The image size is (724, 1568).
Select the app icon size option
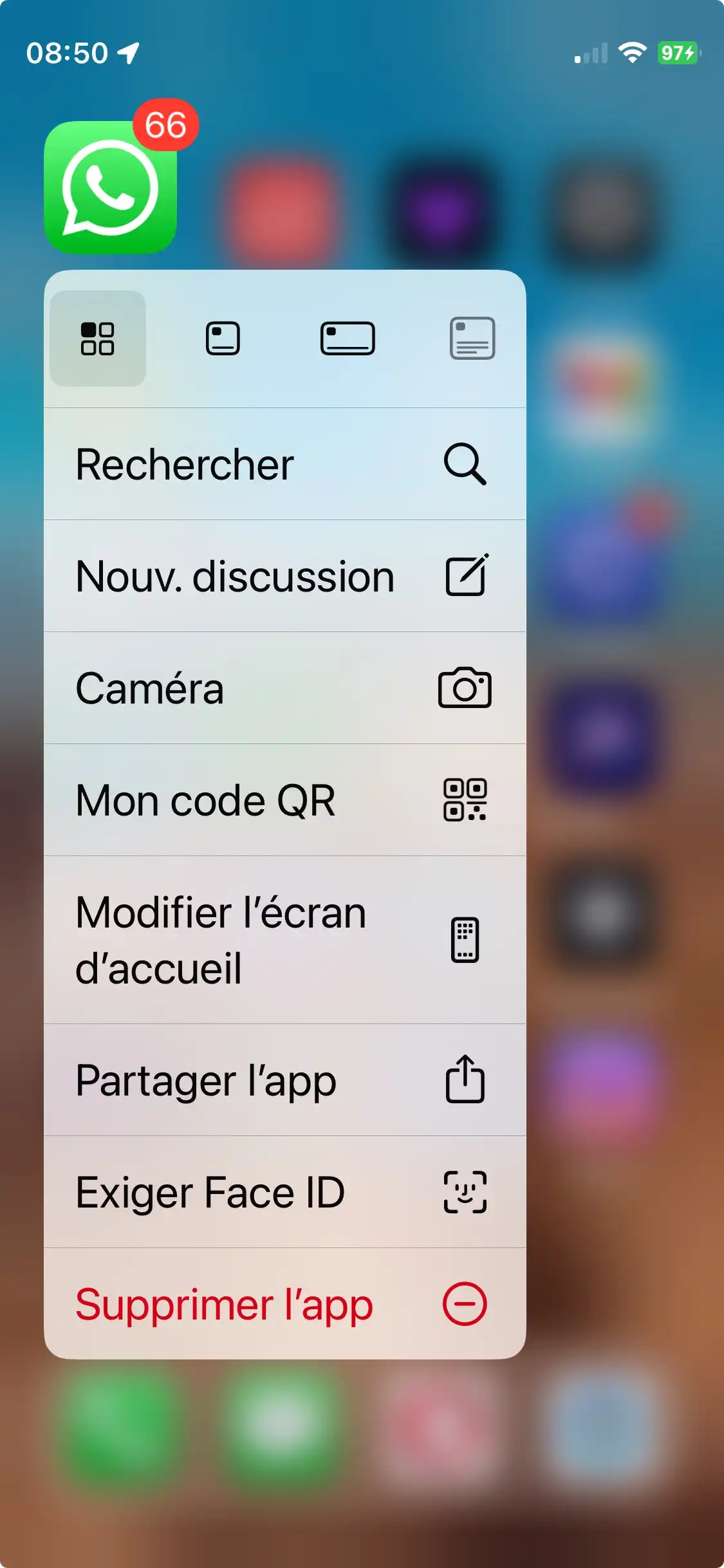tap(98, 339)
